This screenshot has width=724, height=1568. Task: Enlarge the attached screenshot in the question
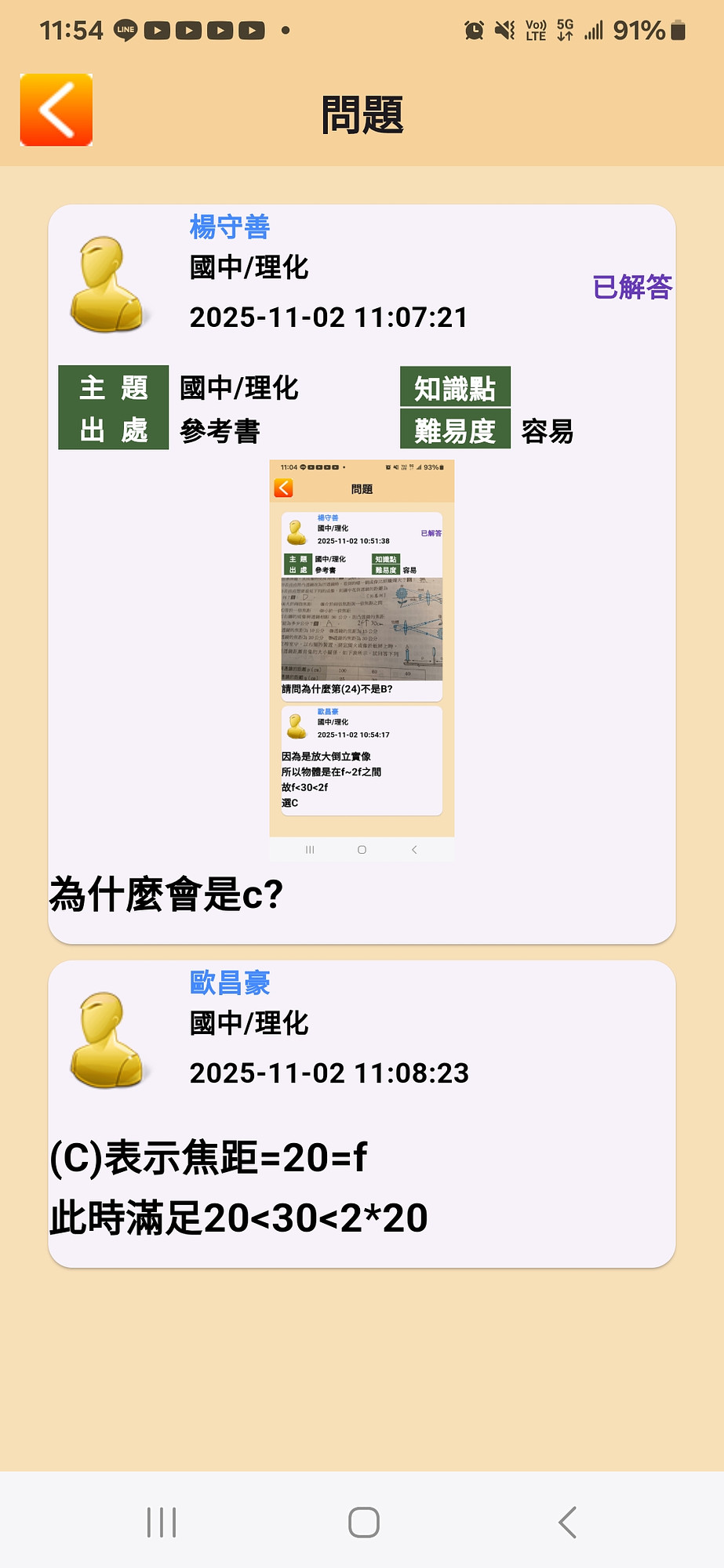(x=362, y=660)
